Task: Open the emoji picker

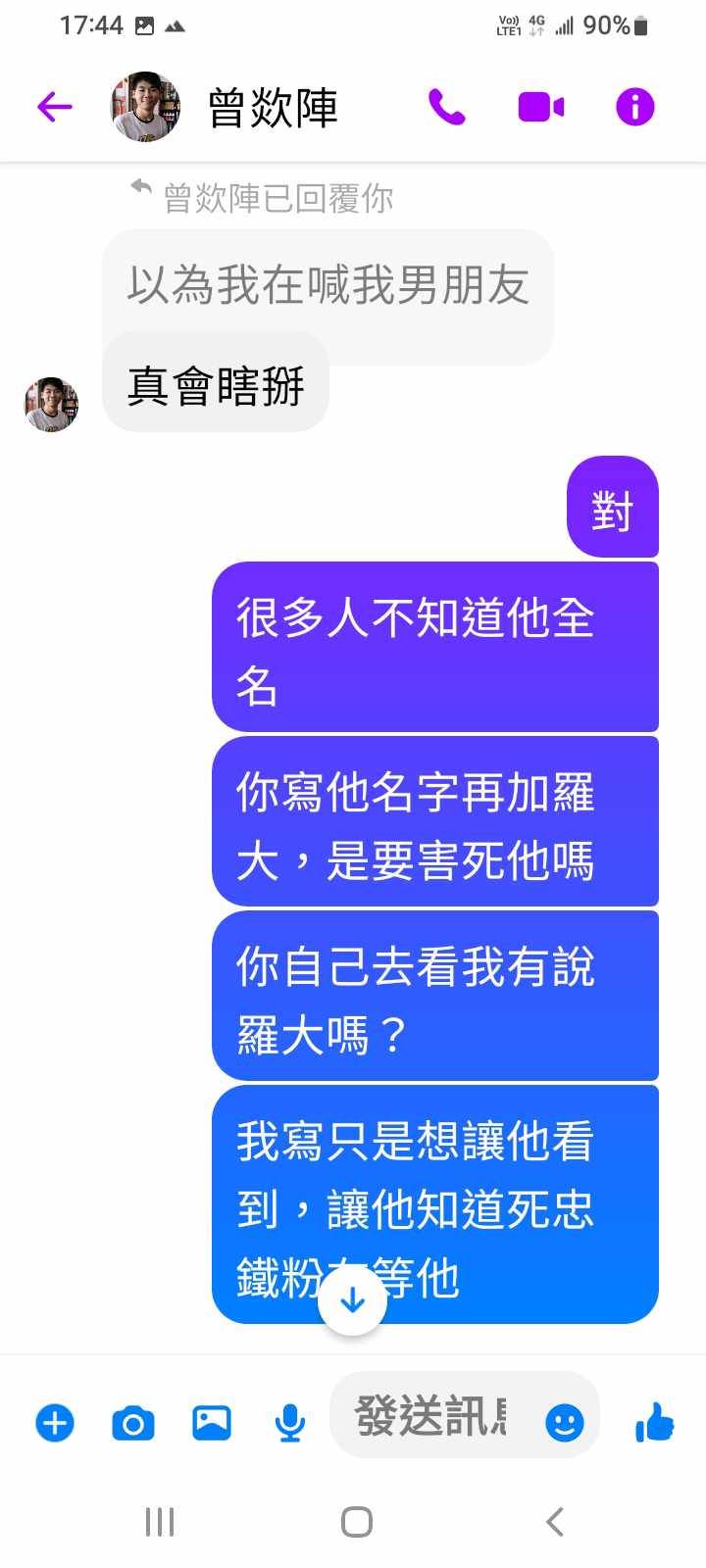Action: [564, 1422]
